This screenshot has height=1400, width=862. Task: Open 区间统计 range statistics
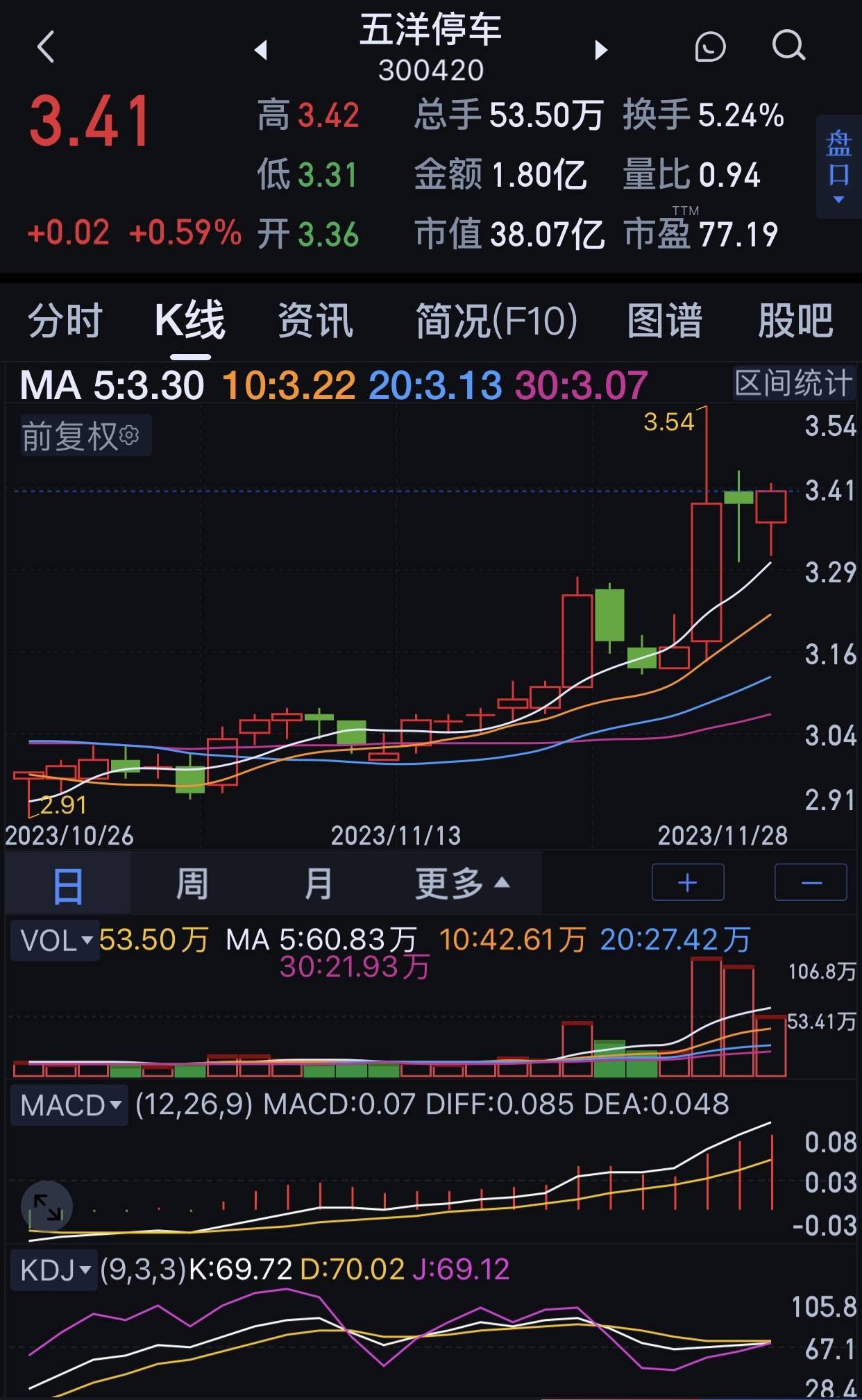pos(794,383)
